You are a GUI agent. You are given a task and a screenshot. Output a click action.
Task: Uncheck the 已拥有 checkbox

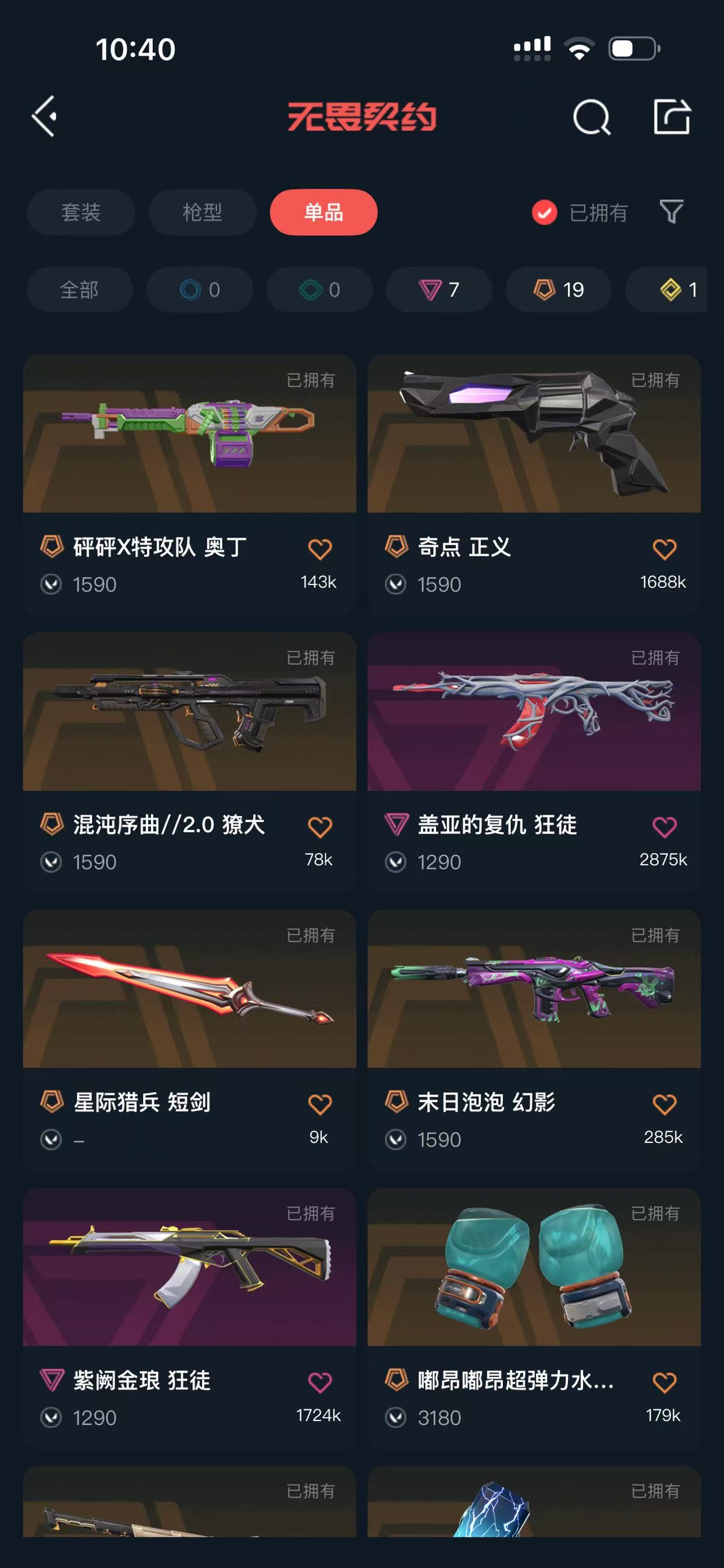(x=544, y=213)
